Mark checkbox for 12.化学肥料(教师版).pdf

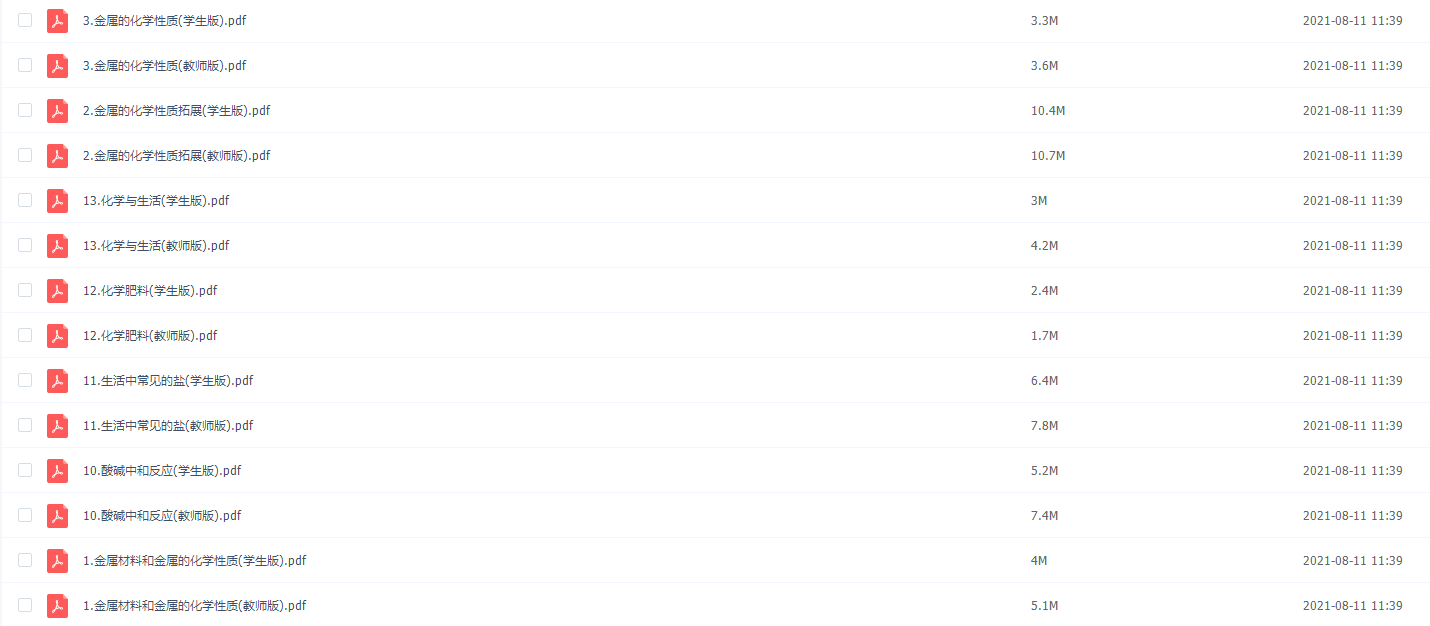[x=25, y=336]
